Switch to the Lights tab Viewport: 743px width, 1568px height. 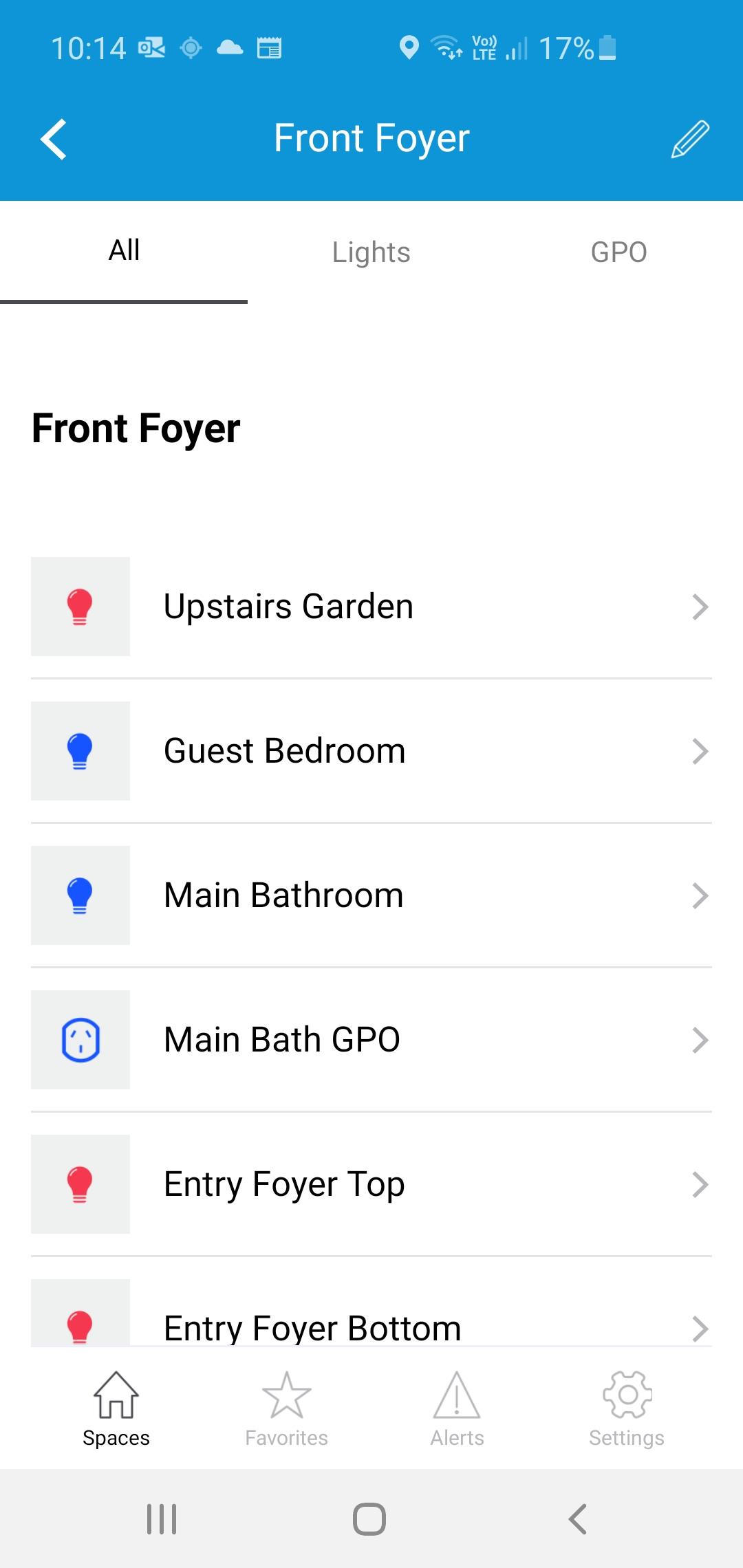click(371, 252)
